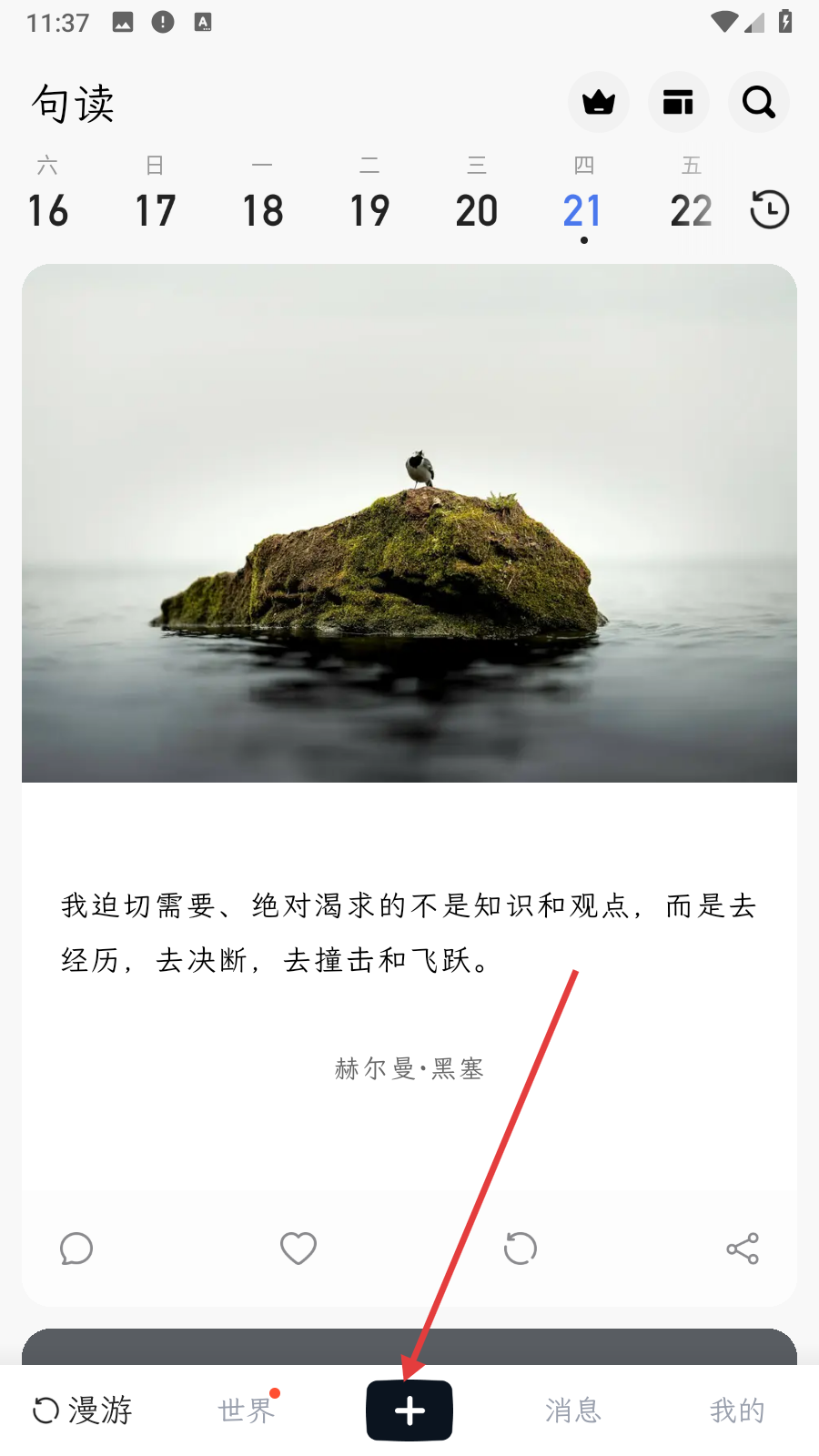
Task: Switch to the 漫游 tab
Action: [83, 1410]
